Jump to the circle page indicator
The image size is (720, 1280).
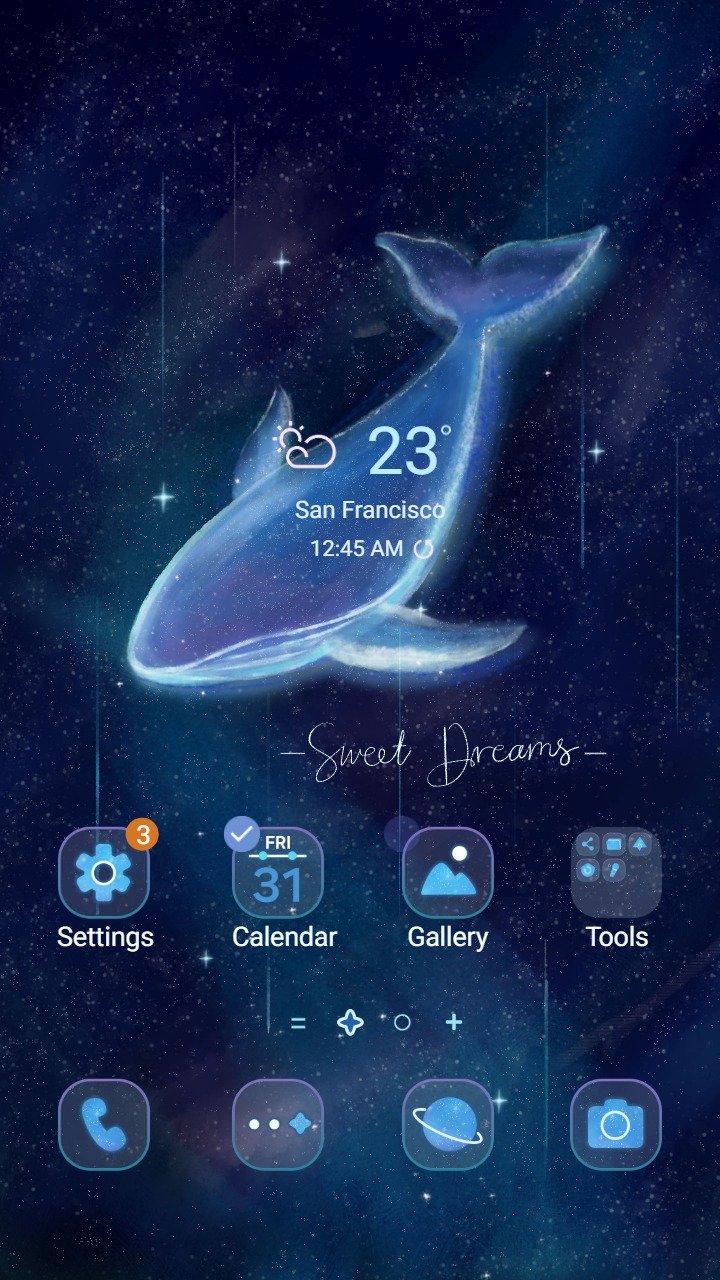[402, 1022]
